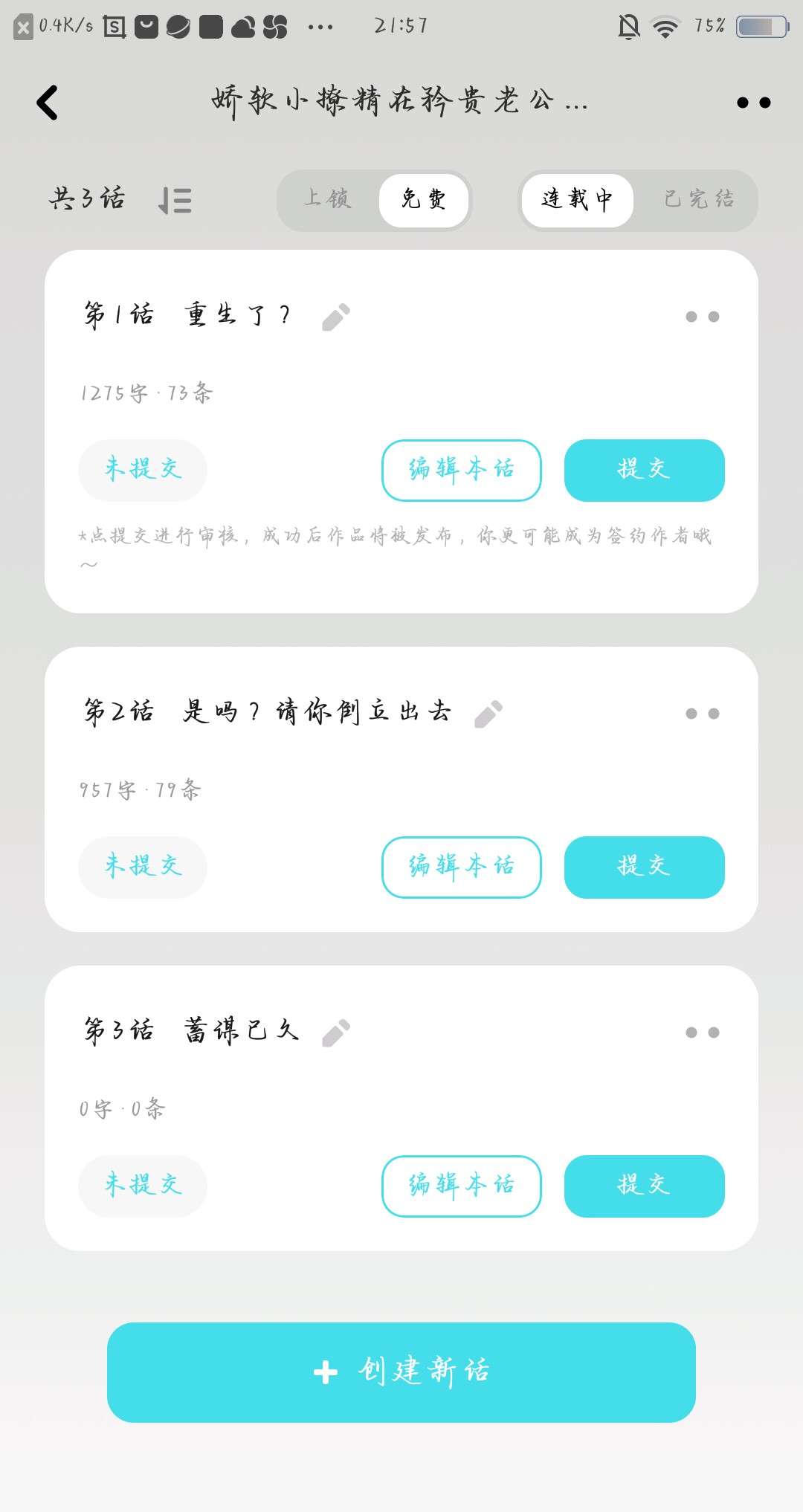Open 编辑本话 for 第3话
This screenshot has height=1512, width=803.
tap(461, 1186)
